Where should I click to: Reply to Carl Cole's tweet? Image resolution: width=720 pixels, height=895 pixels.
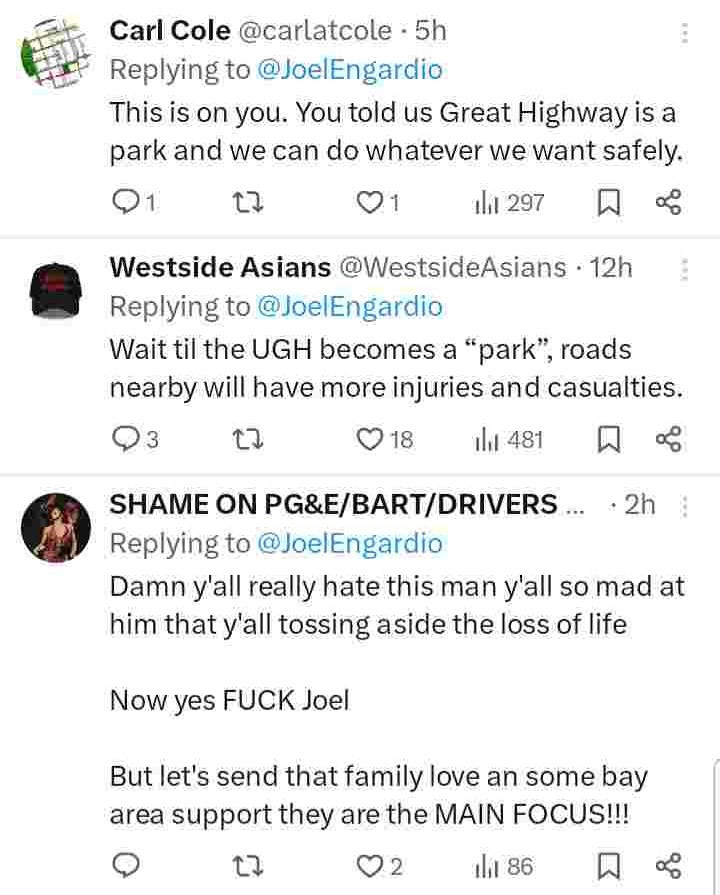124,203
